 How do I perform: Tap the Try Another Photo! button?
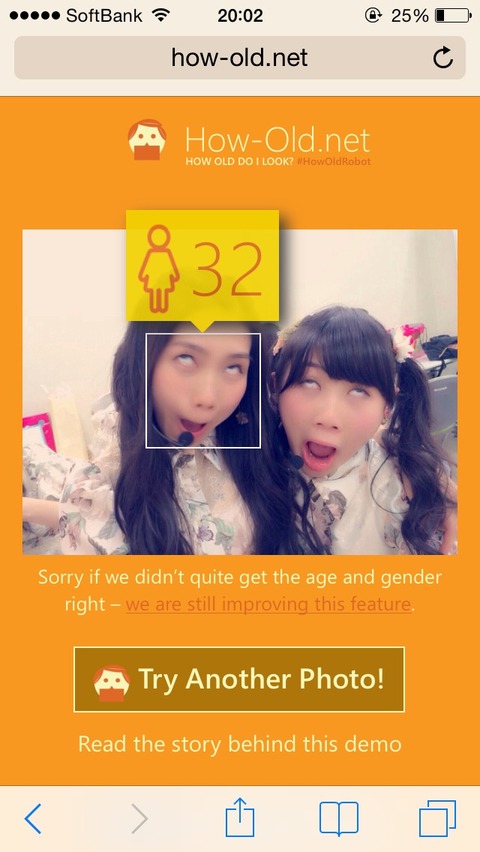tap(239, 679)
